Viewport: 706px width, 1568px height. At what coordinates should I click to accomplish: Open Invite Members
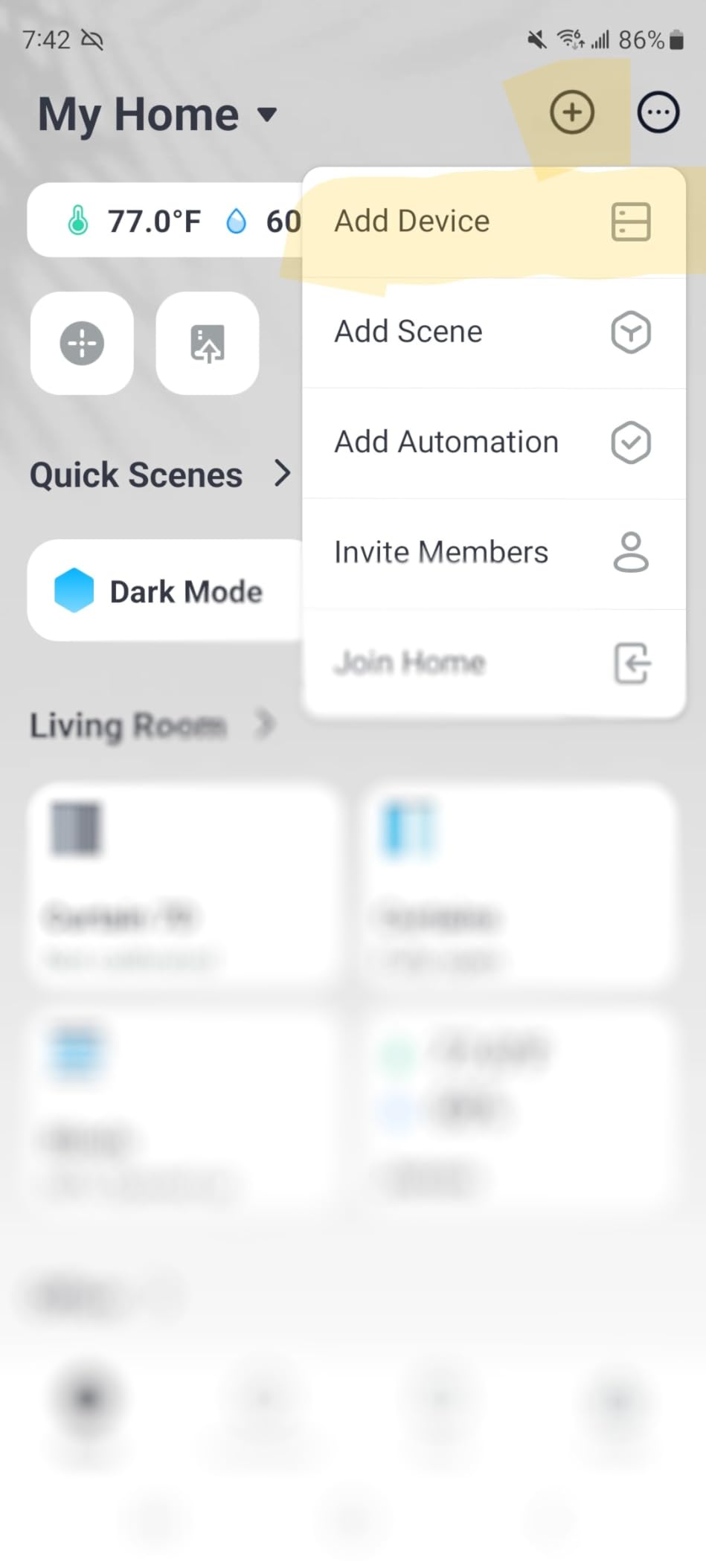[493, 553]
